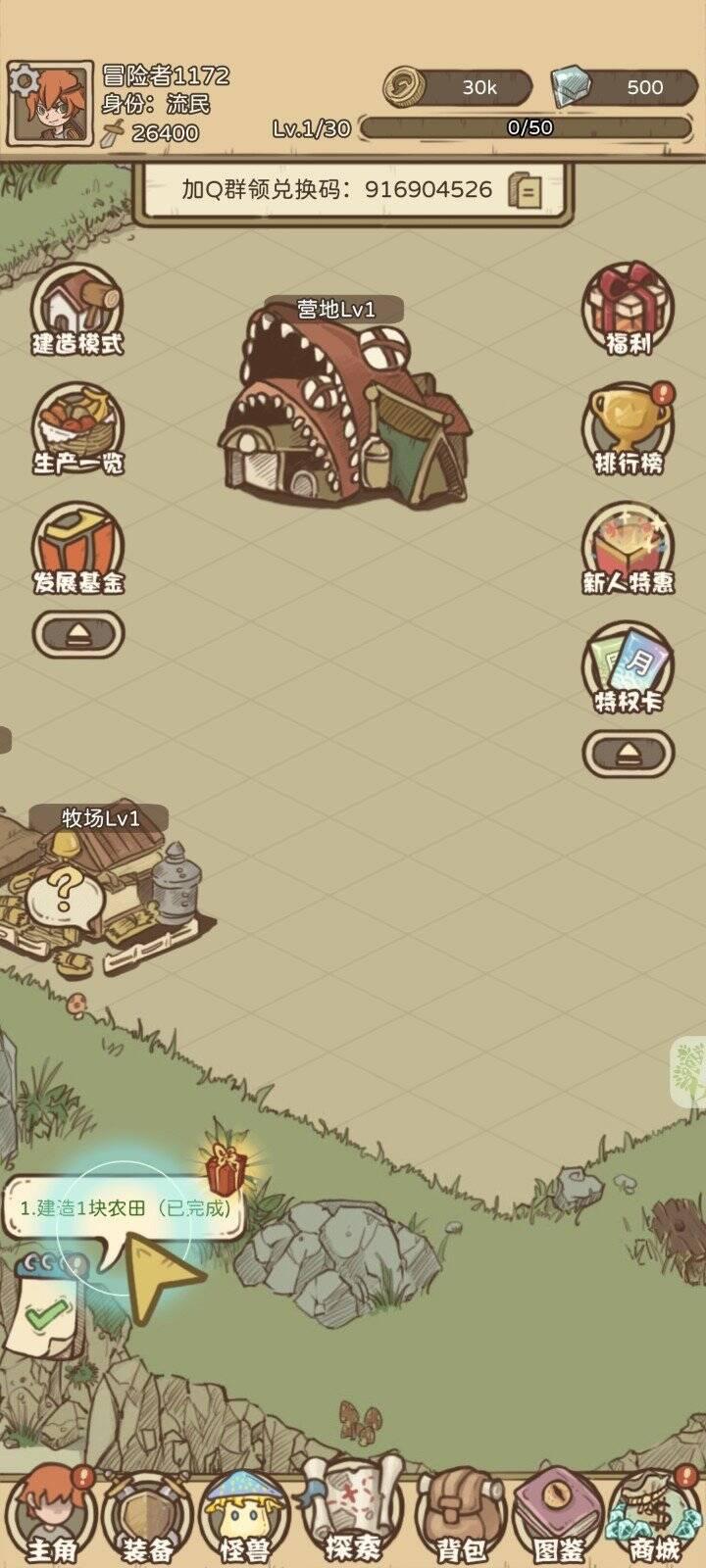
Task: Copy the redemption code 916904526
Action: tap(526, 190)
